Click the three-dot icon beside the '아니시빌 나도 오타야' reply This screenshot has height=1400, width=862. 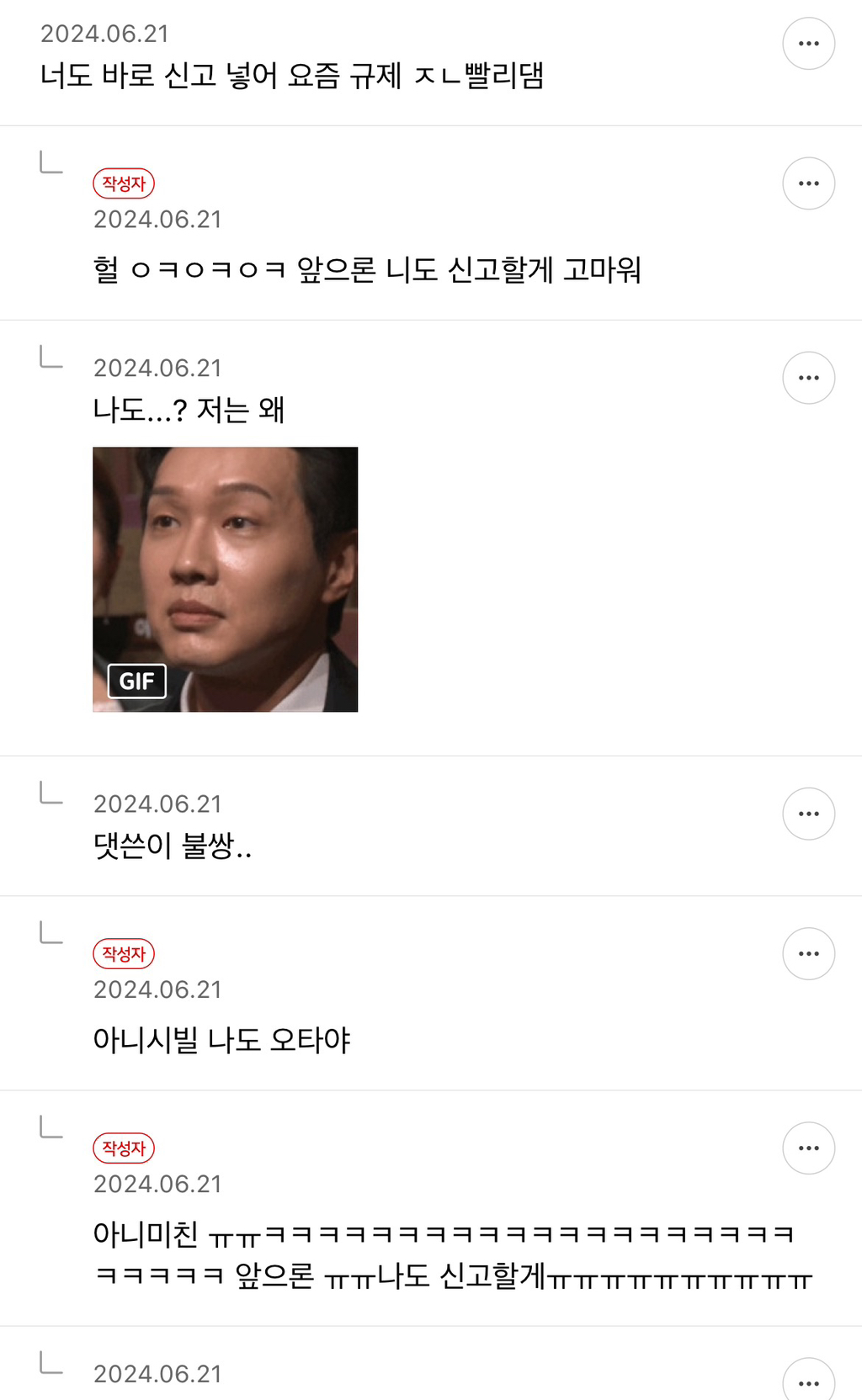(x=808, y=952)
